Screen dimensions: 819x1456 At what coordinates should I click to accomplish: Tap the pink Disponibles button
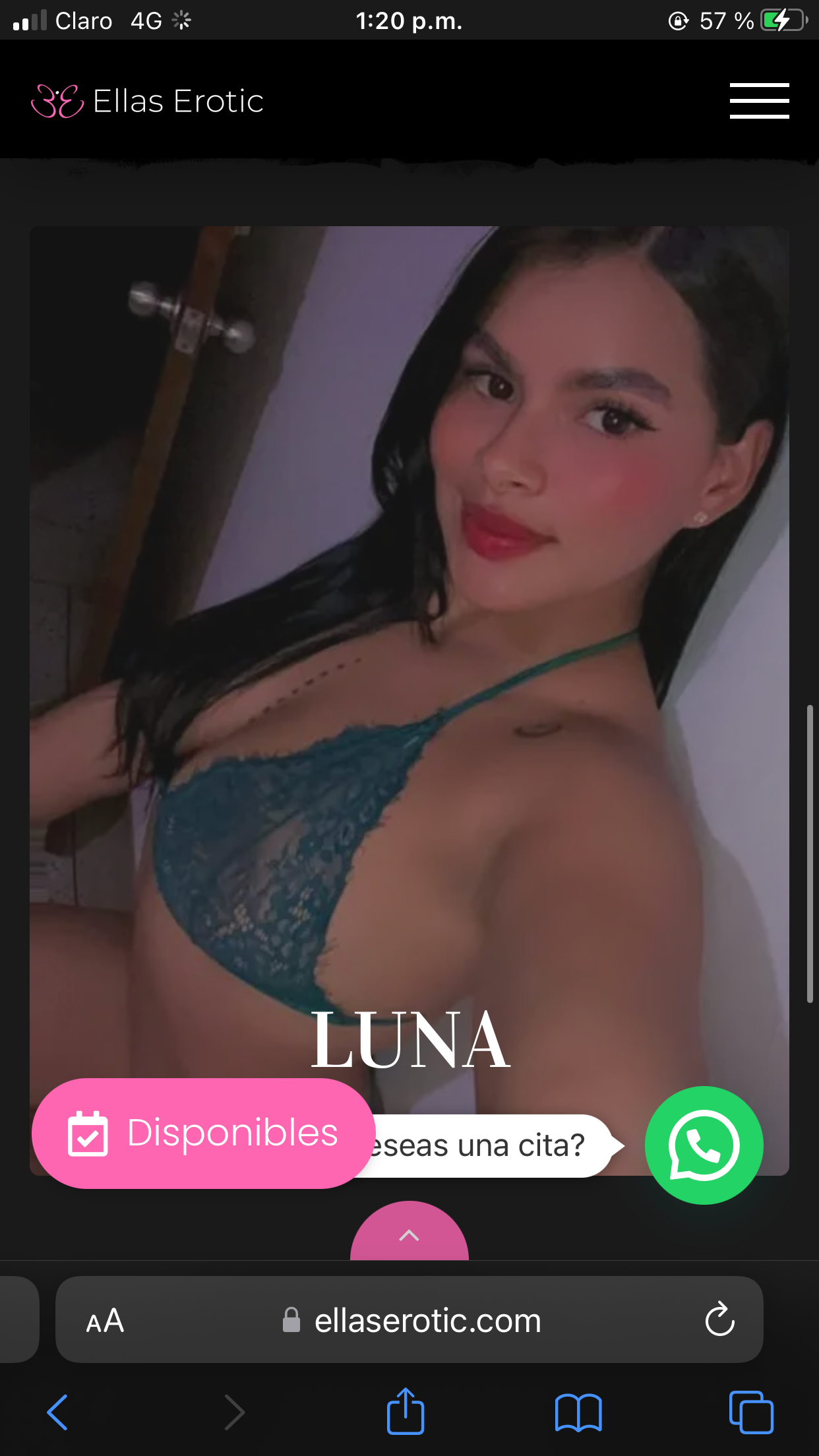point(204,1133)
